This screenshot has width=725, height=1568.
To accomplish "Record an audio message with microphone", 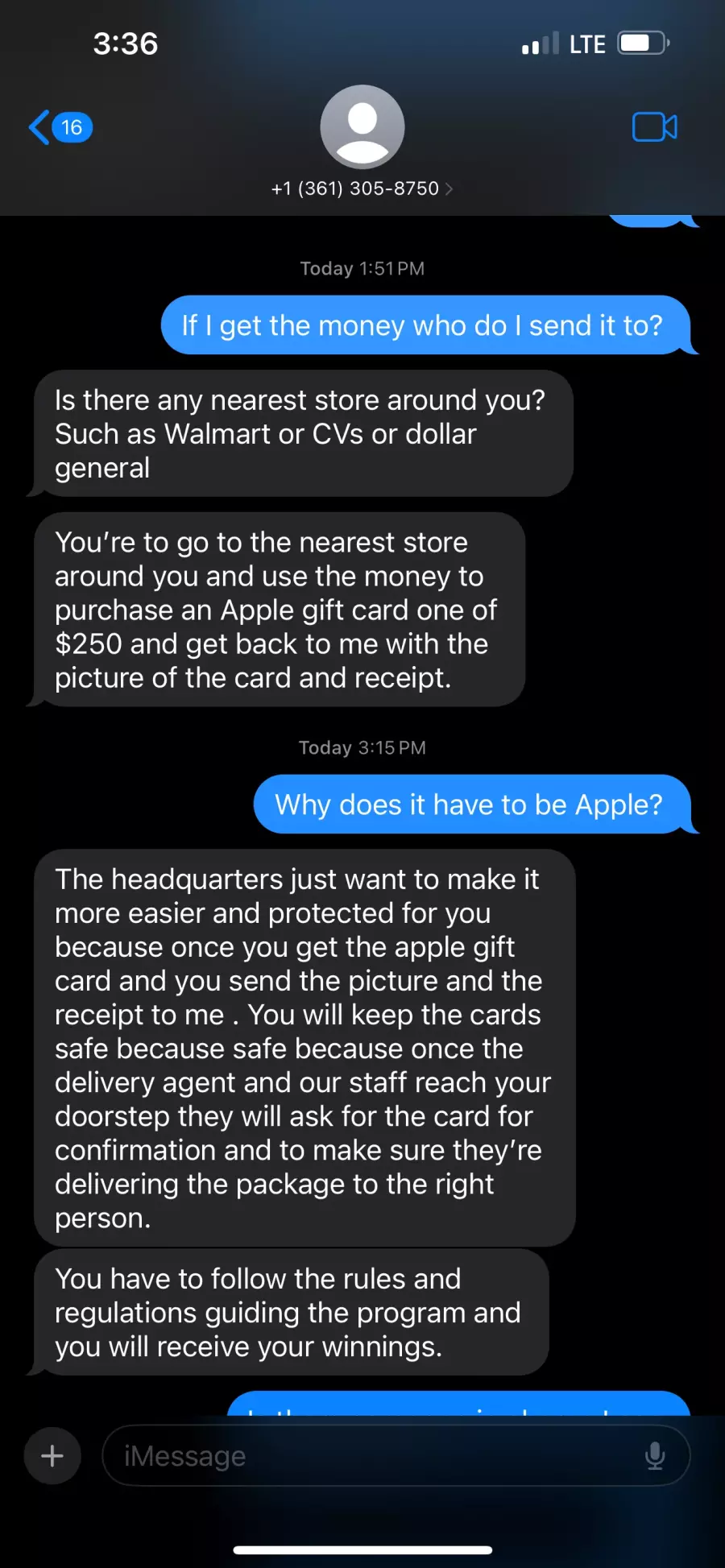I will [655, 1455].
